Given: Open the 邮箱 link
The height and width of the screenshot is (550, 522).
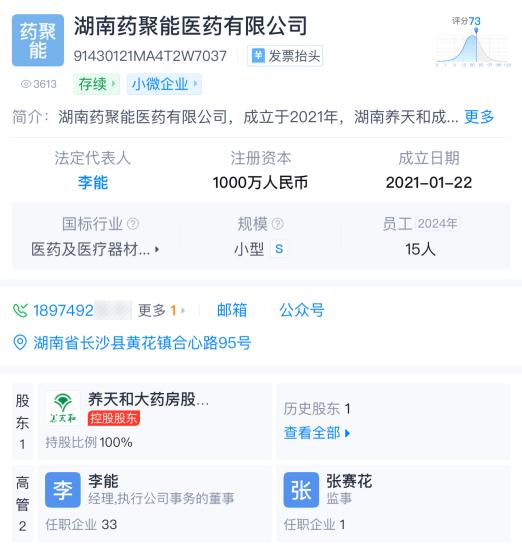Looking at the screenshot, I should coord(232,310).
